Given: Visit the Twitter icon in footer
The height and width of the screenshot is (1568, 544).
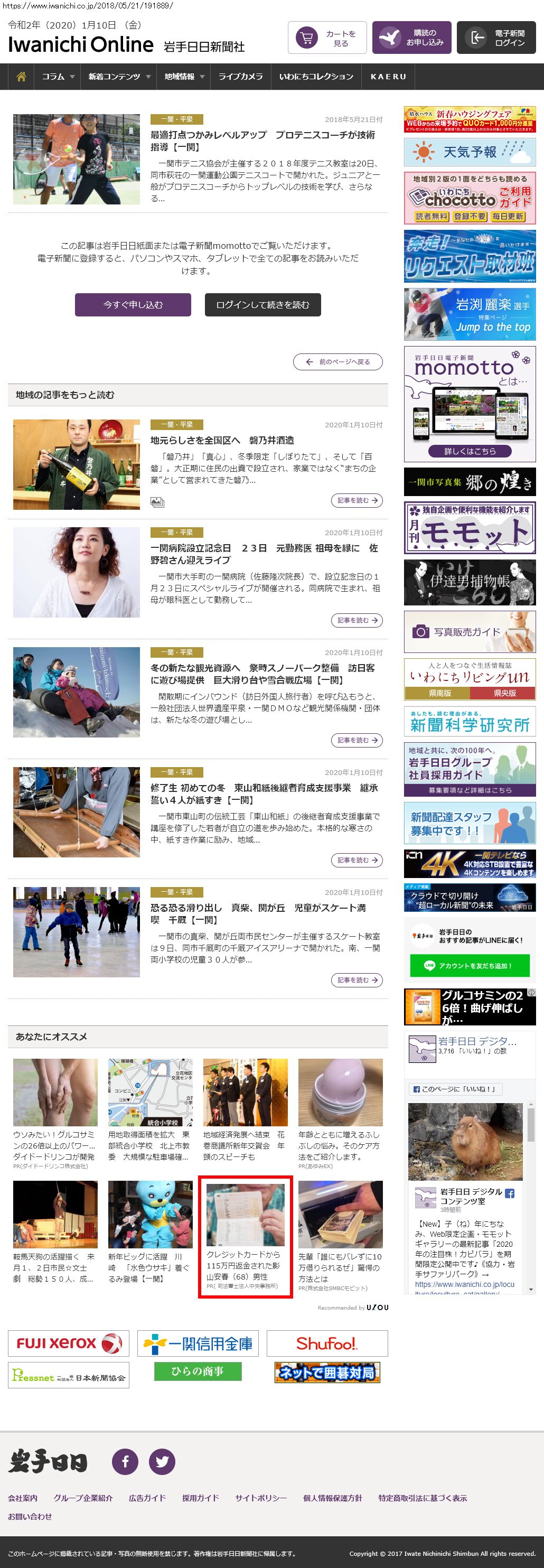Looking at the screenshot, I should click(x=162, y=1461).
